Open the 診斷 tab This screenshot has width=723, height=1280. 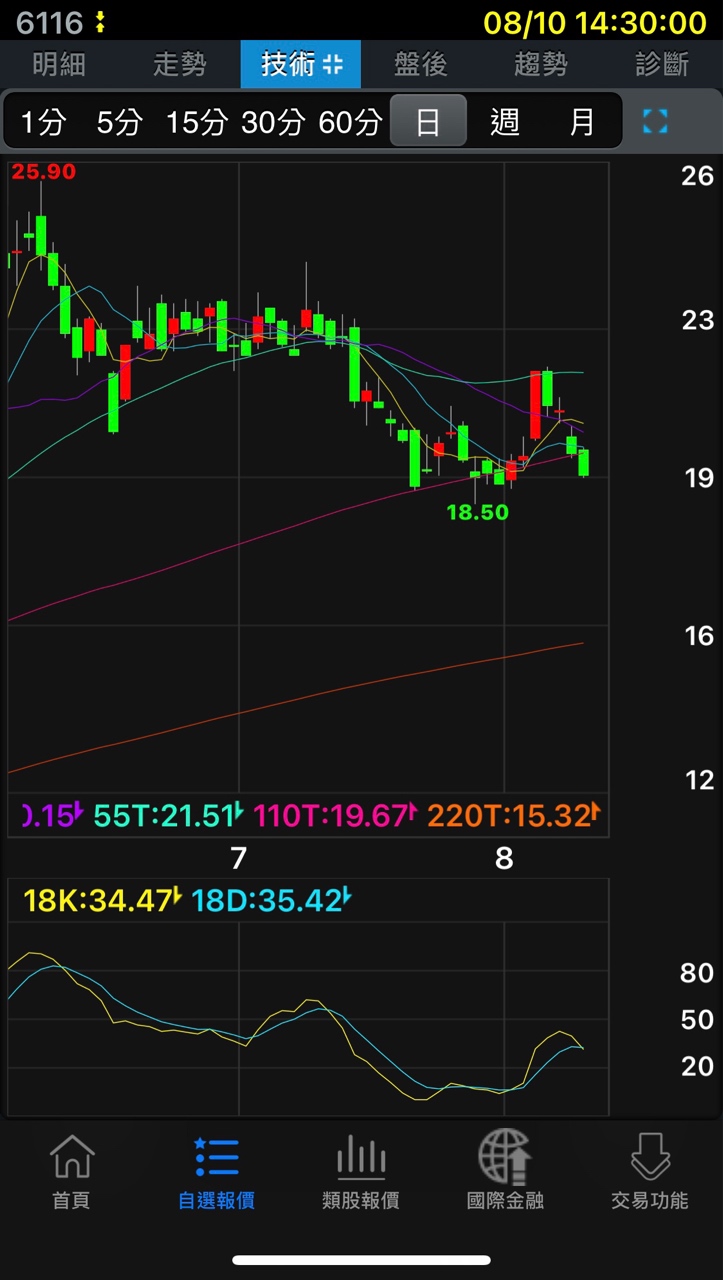click(662, 65)
